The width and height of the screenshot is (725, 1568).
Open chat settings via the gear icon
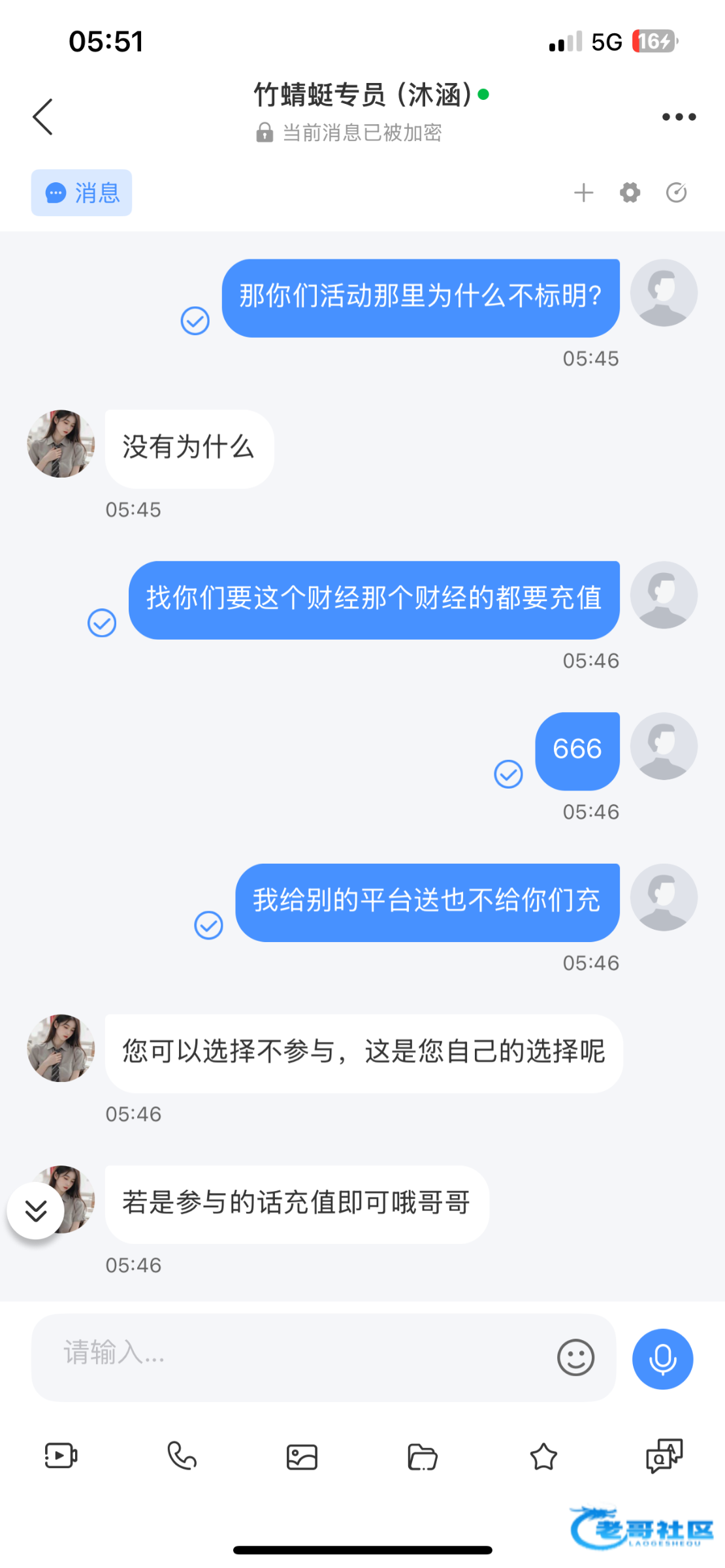630,193
